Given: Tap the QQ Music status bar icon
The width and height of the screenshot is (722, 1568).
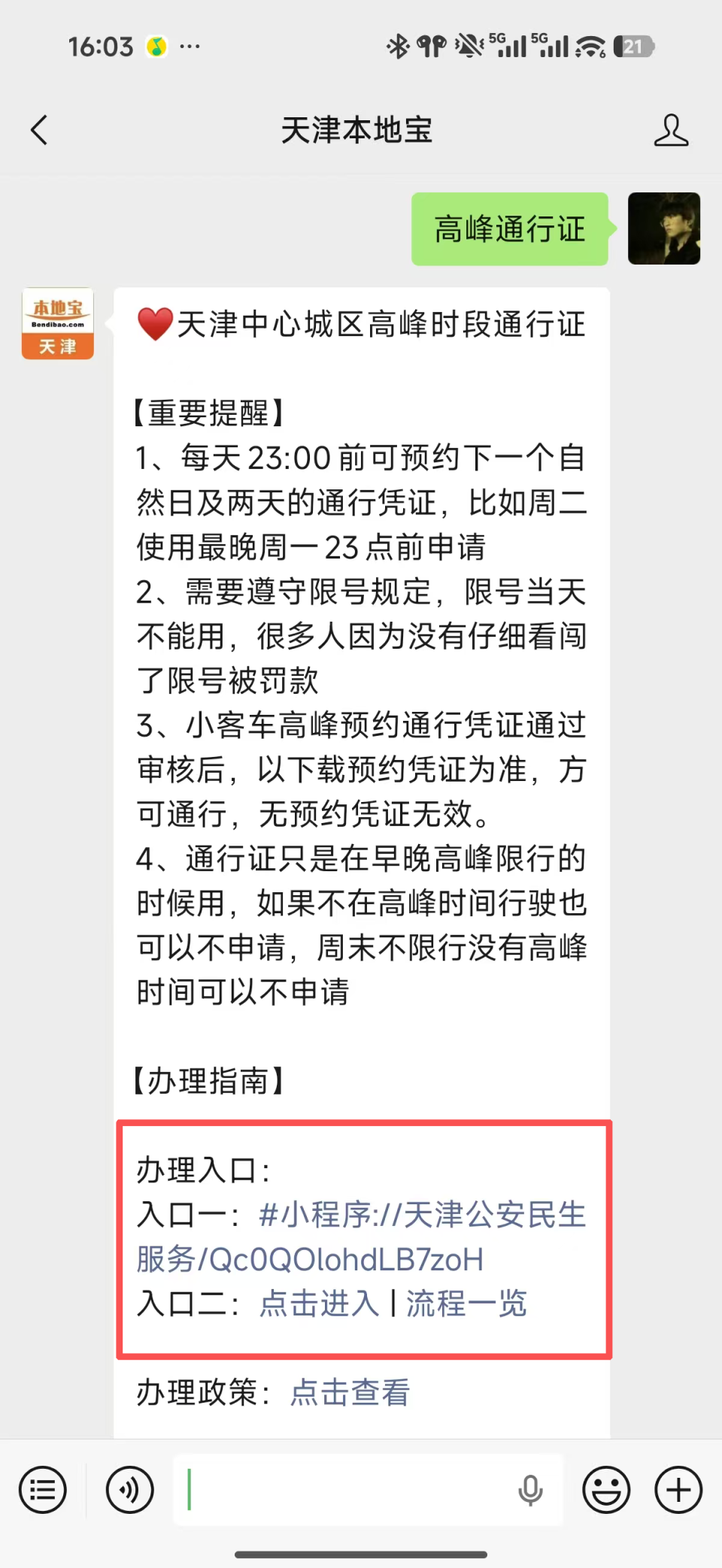Looking at the screenshot, I should pos(155,47).
